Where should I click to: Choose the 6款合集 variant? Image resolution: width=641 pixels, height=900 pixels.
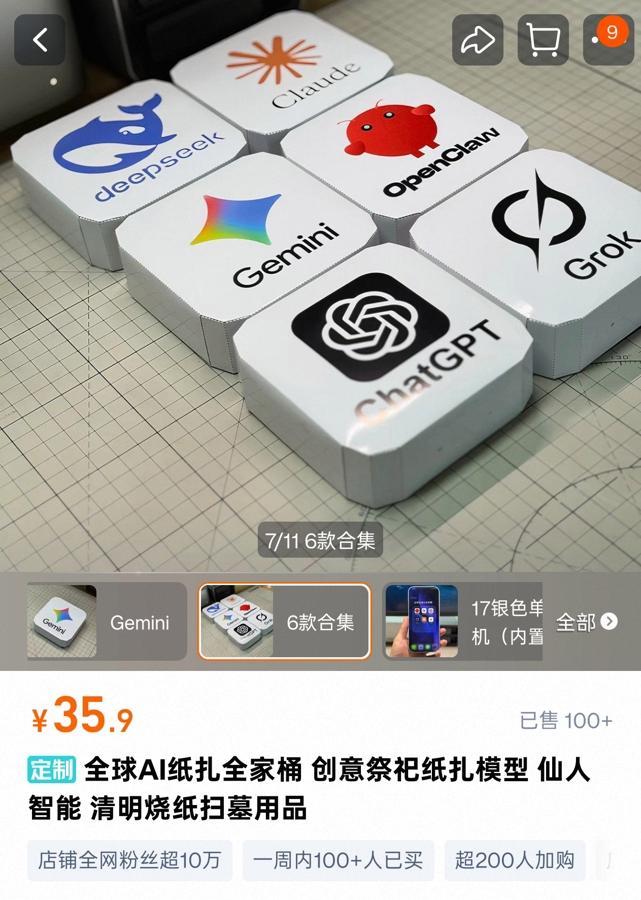pos(284,622)
